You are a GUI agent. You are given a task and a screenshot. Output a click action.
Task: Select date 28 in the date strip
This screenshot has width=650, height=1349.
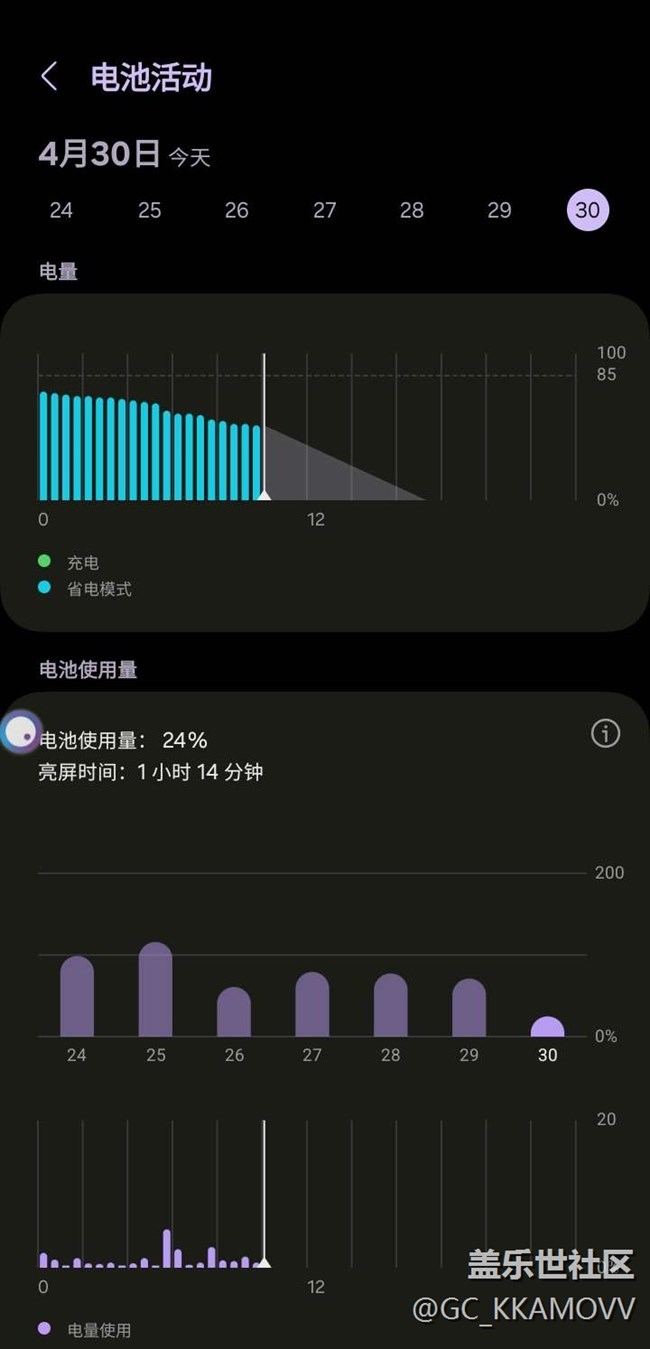(x=411, y=210)
